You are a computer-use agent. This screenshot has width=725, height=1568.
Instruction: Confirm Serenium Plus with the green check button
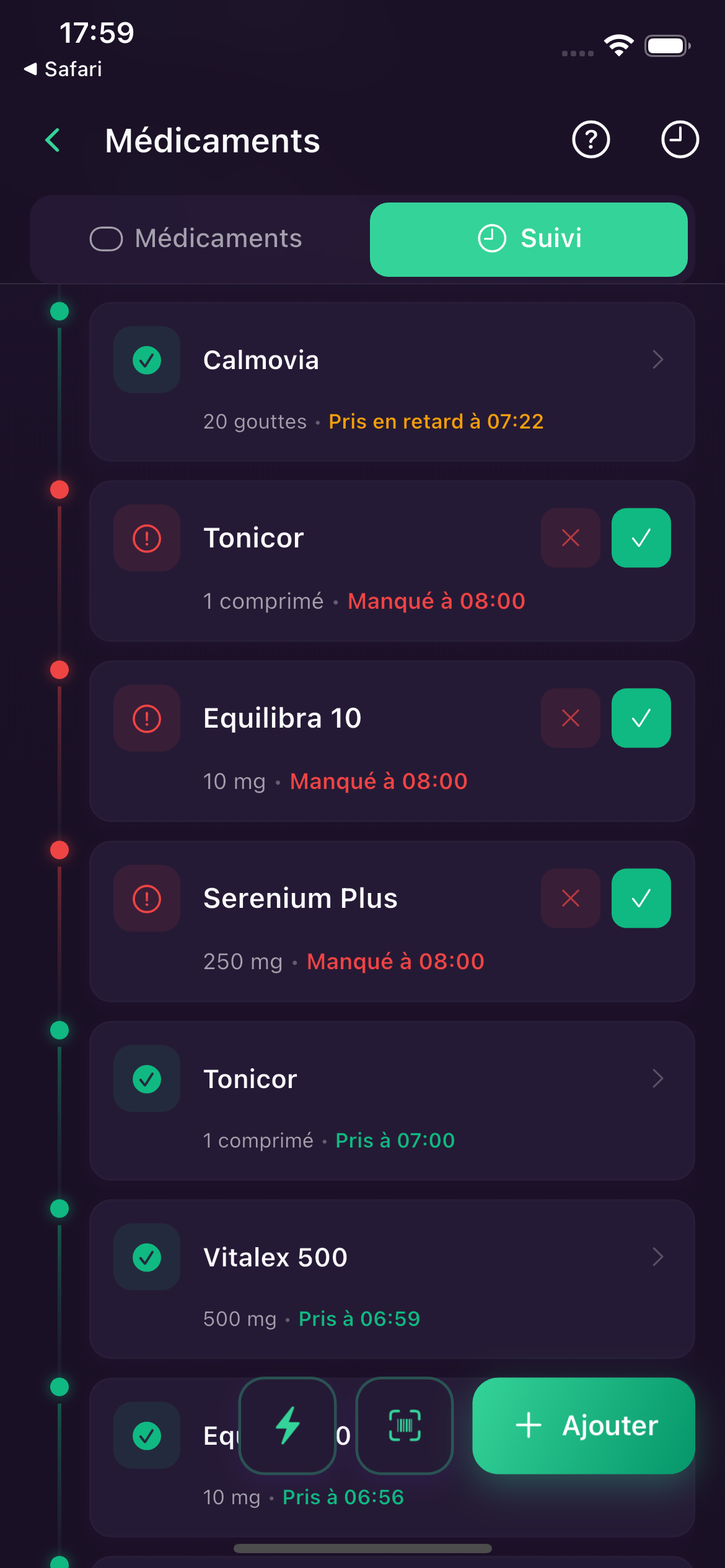point(641,899)
